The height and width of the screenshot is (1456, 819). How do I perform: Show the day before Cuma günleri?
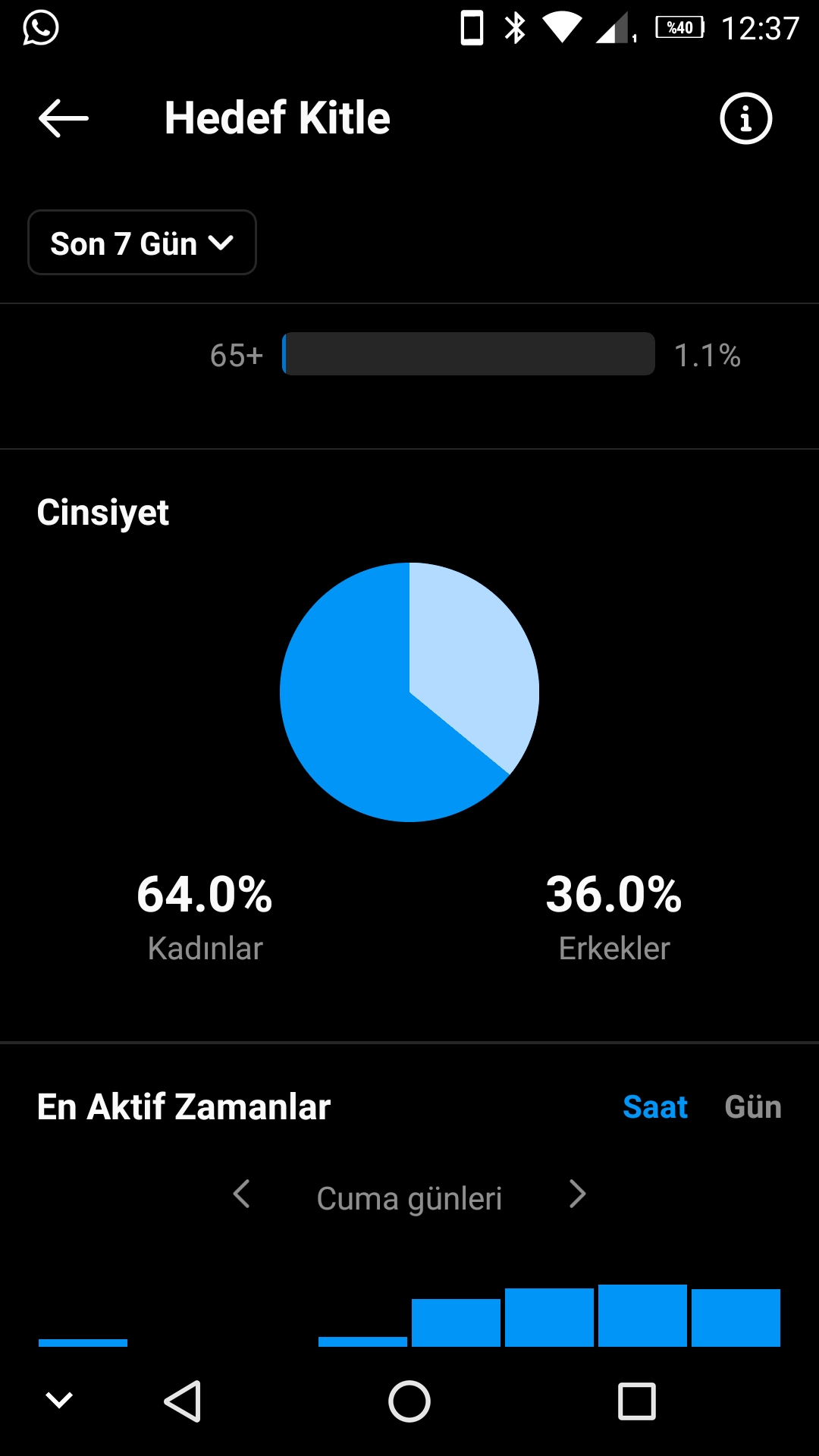[x=242, y=1194]
